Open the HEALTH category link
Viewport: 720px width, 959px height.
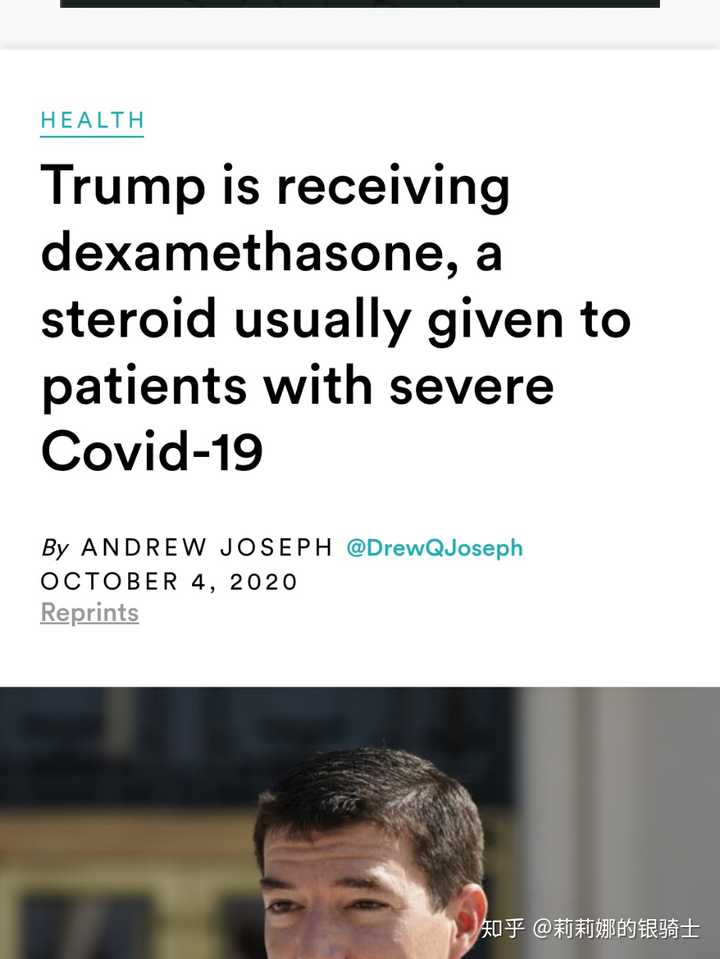[x=92, y=120]
